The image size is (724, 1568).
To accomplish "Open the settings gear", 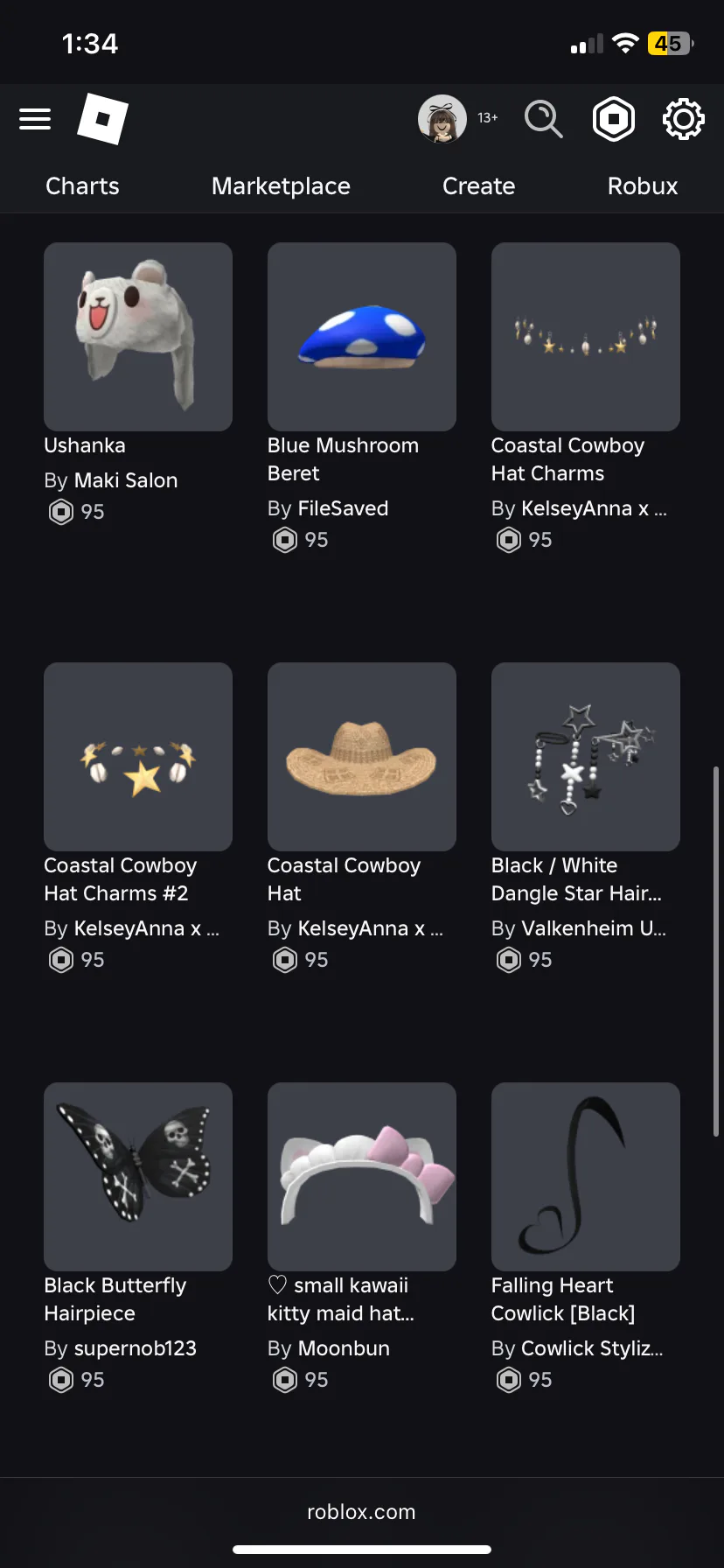I will [x=683, y=119].
